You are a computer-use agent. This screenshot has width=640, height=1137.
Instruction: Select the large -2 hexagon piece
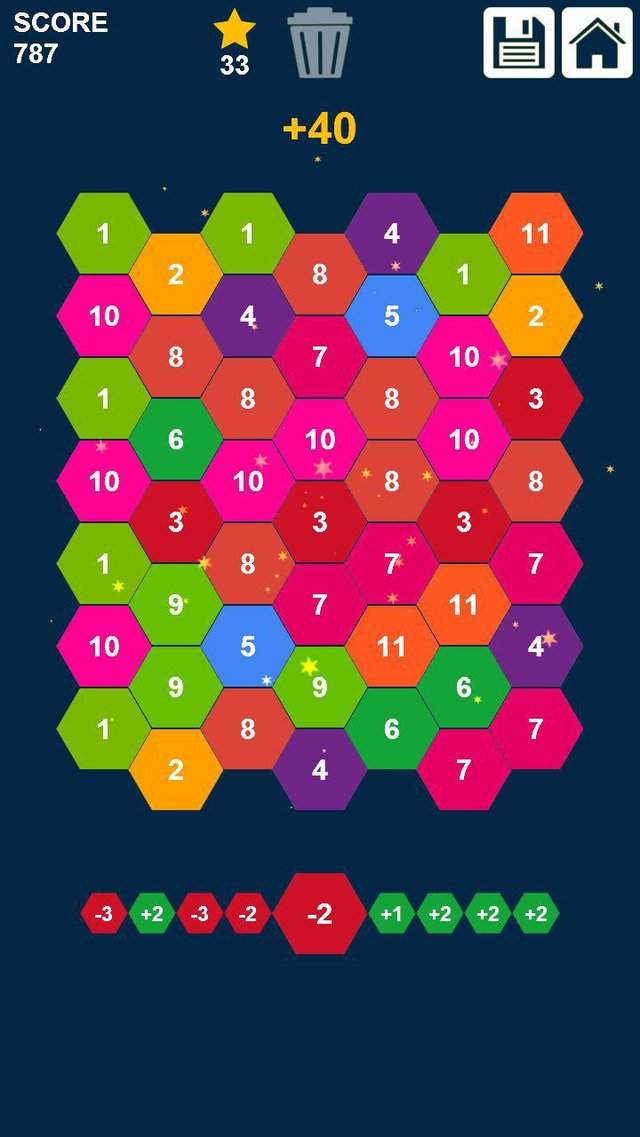point(320,914)
